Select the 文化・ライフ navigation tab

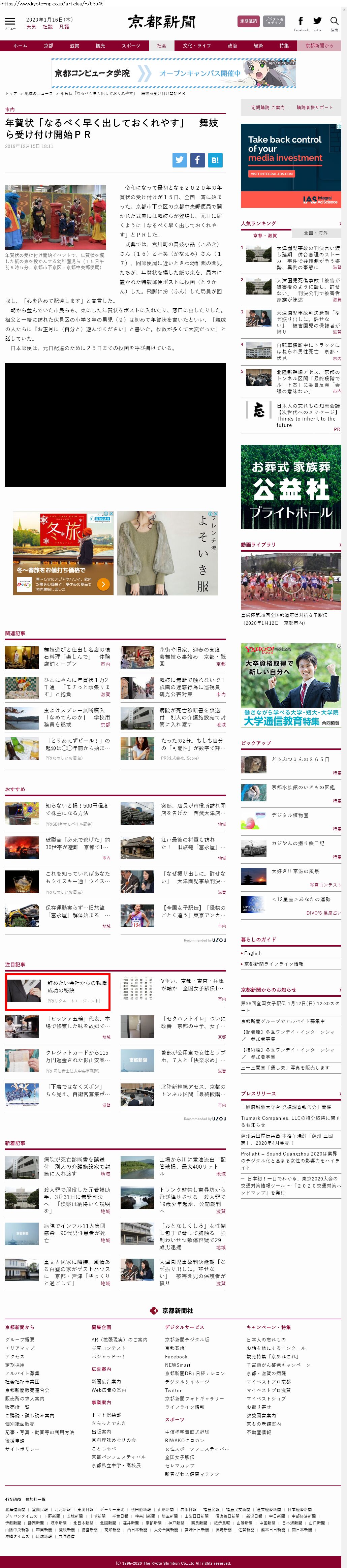197,45
